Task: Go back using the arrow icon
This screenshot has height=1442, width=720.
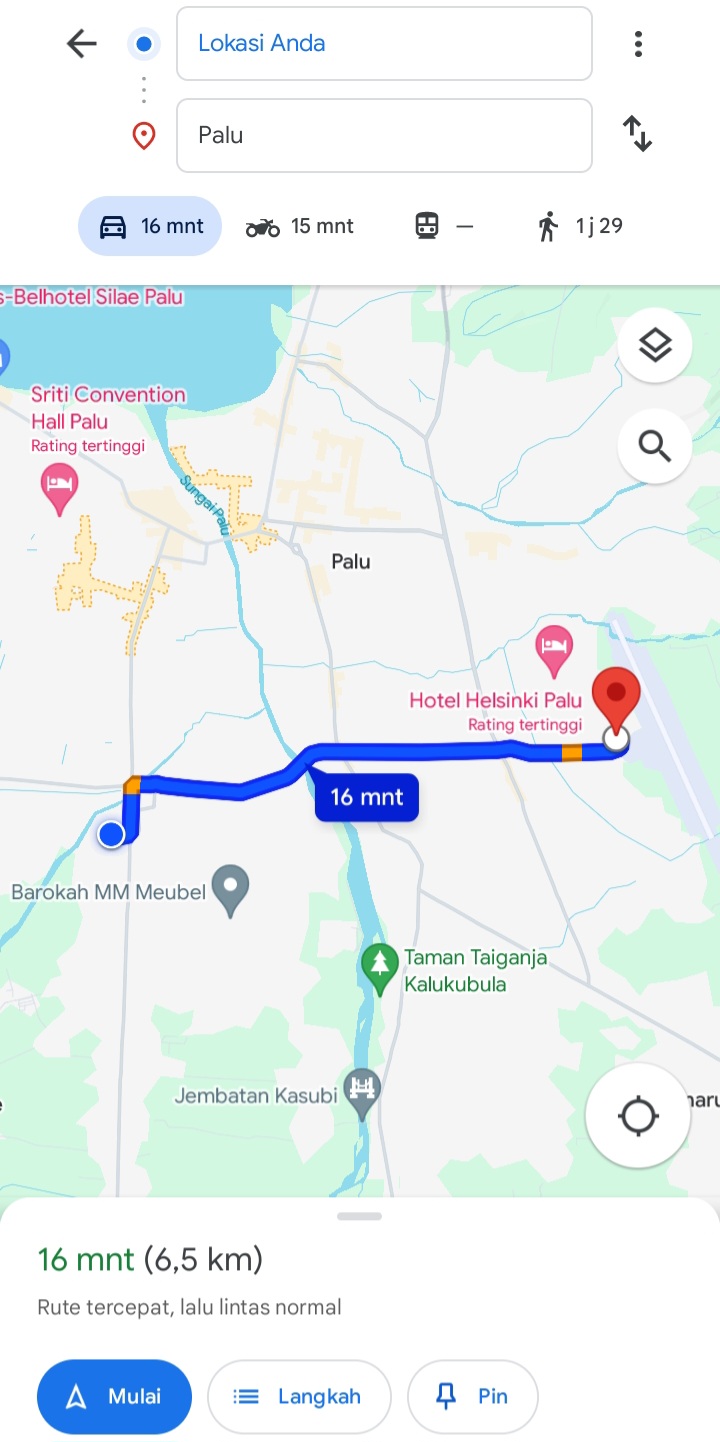Action: pyautogui.click(x=81, y=43)
